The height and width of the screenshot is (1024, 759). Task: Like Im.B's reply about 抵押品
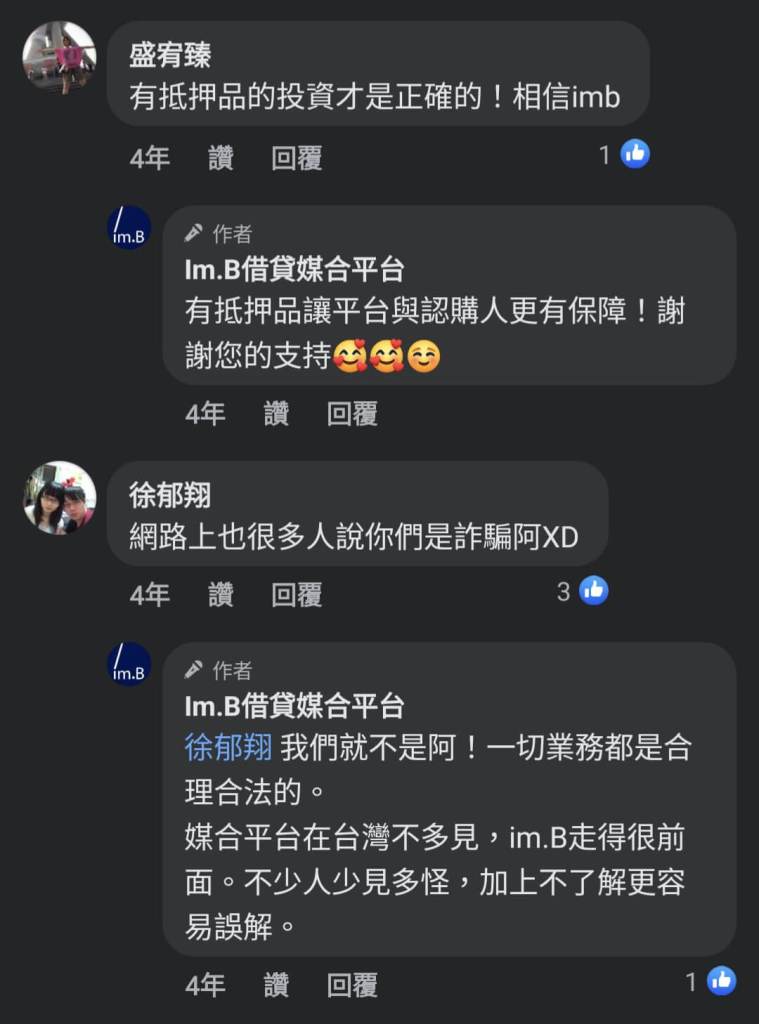(x=277, y=414)
